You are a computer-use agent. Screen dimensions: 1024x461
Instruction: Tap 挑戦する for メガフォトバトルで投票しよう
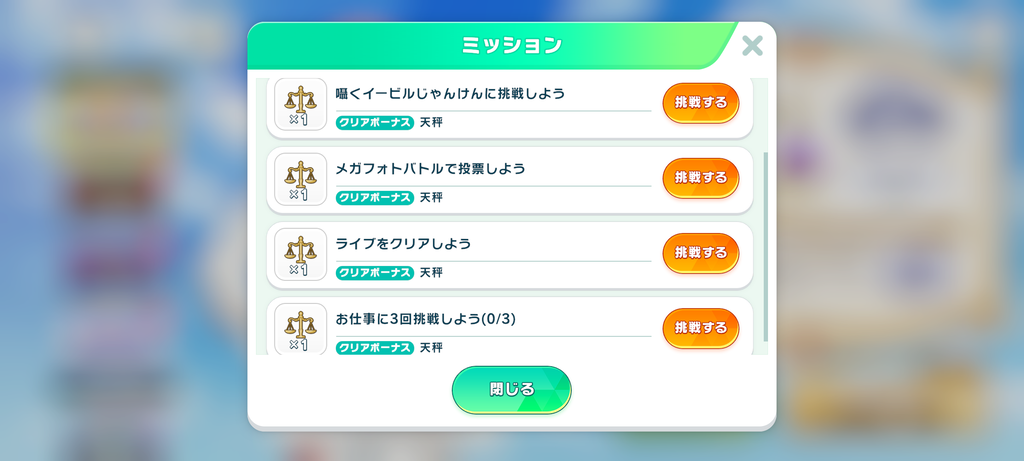(700, 178)
